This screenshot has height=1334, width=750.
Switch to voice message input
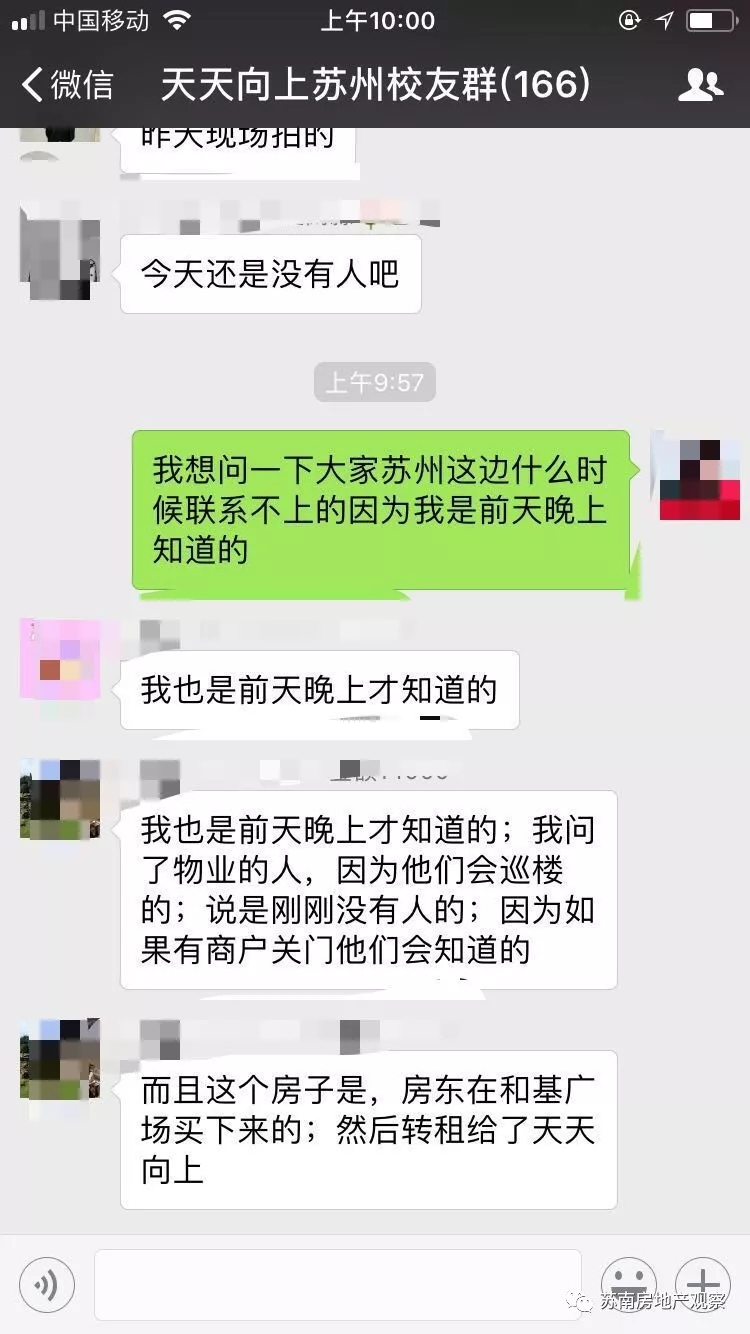click(x=47, y=1284)
